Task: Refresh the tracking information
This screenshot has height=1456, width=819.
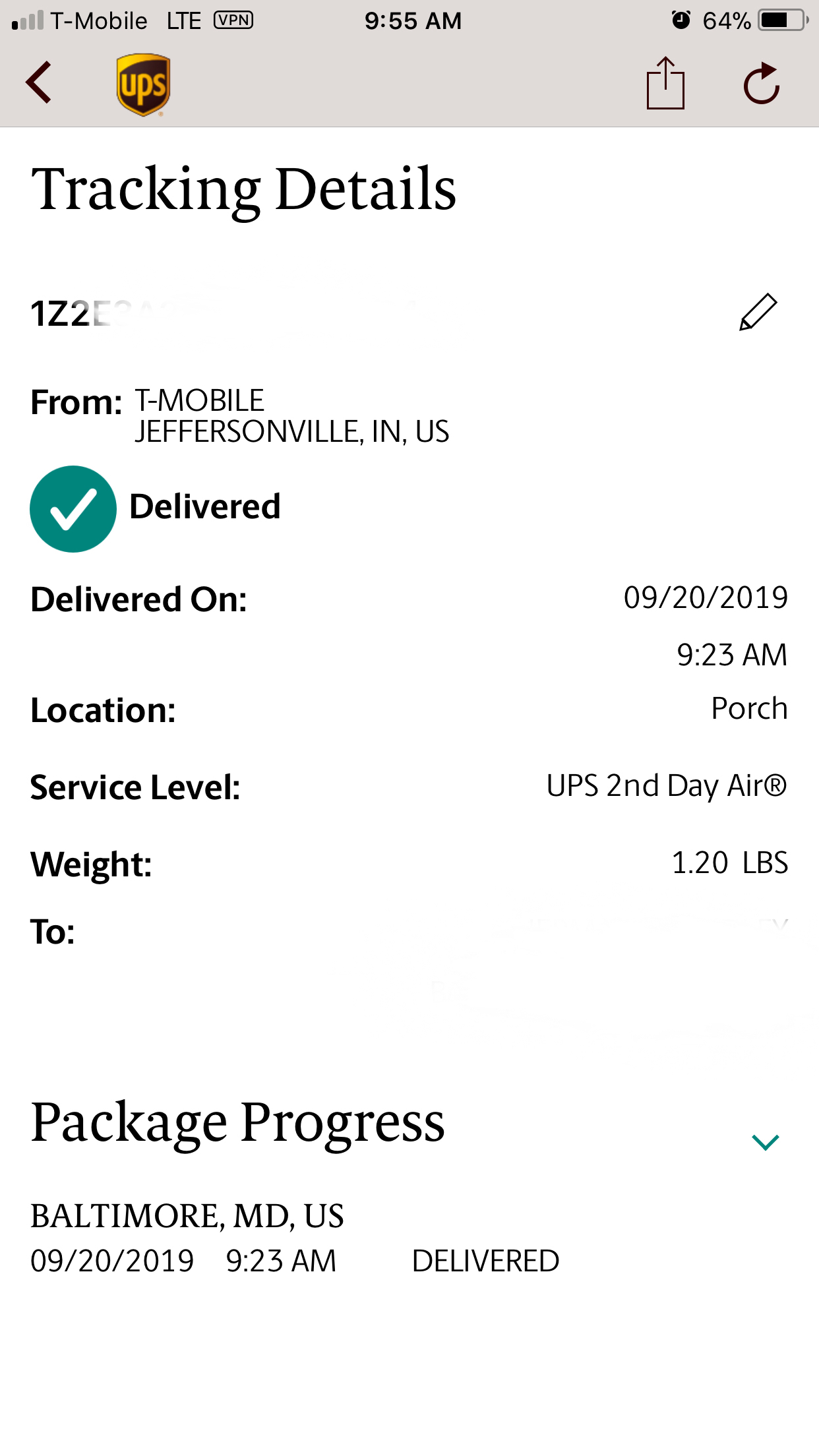Action: [762, 84]
